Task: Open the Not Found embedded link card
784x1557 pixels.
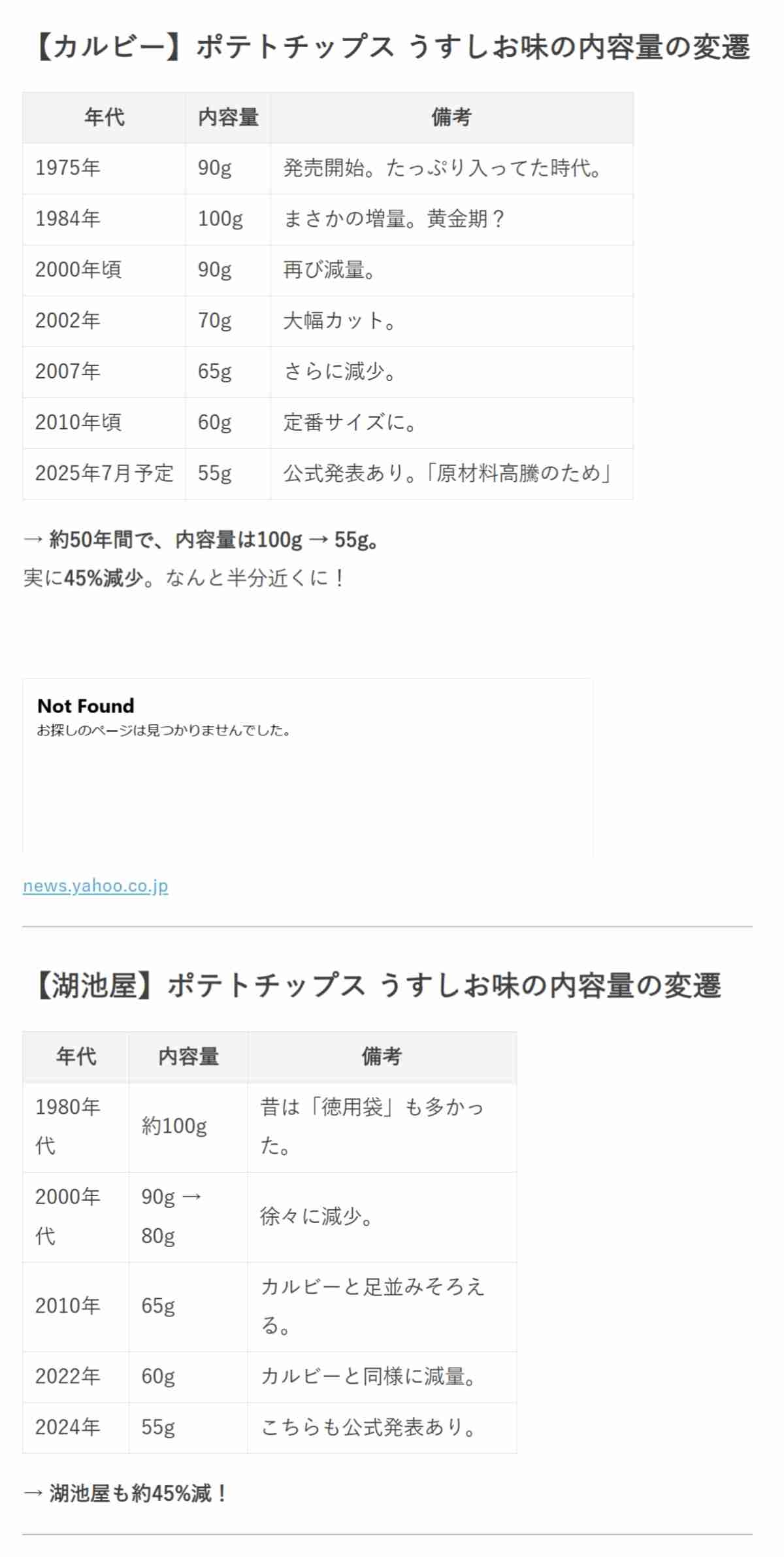Action: click(x=307, y=765)
